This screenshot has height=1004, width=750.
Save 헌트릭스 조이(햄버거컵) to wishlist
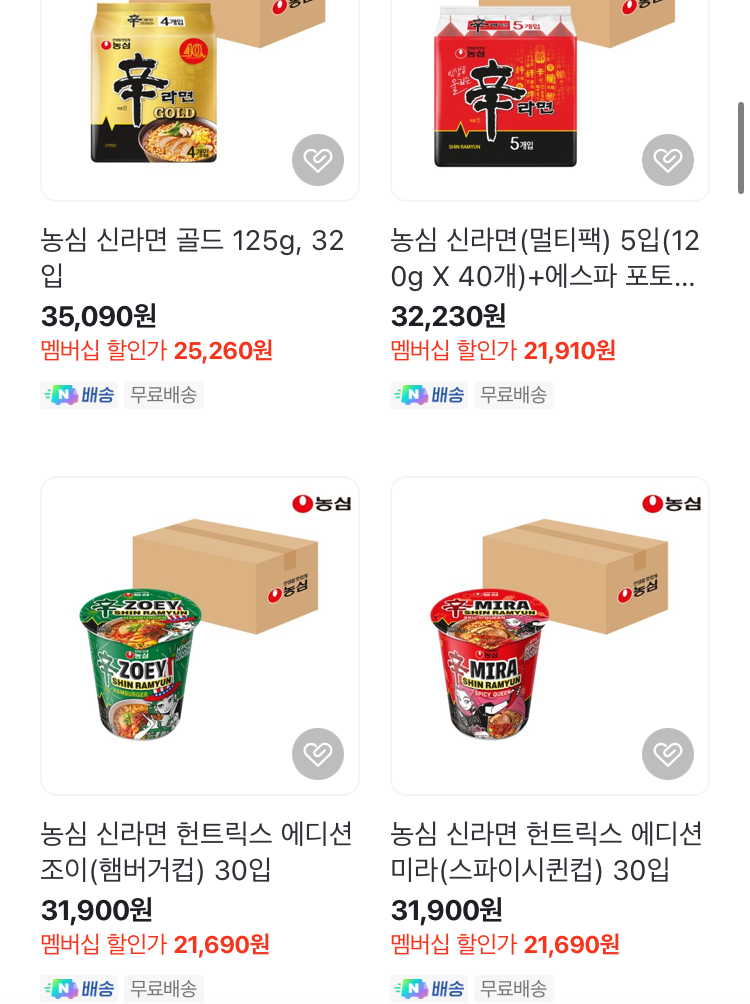(318, 754)
